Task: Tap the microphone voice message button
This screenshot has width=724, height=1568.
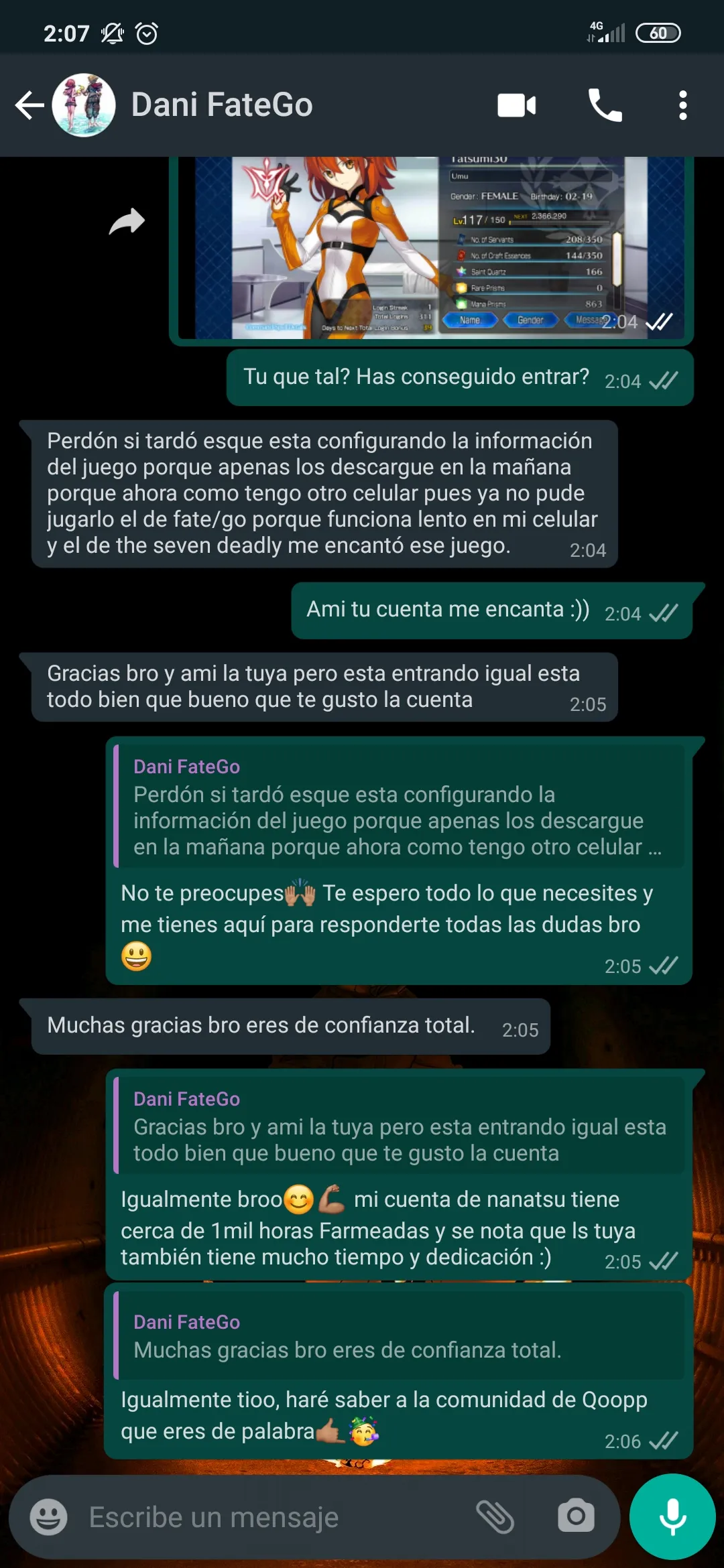Action: (672, 1517)
